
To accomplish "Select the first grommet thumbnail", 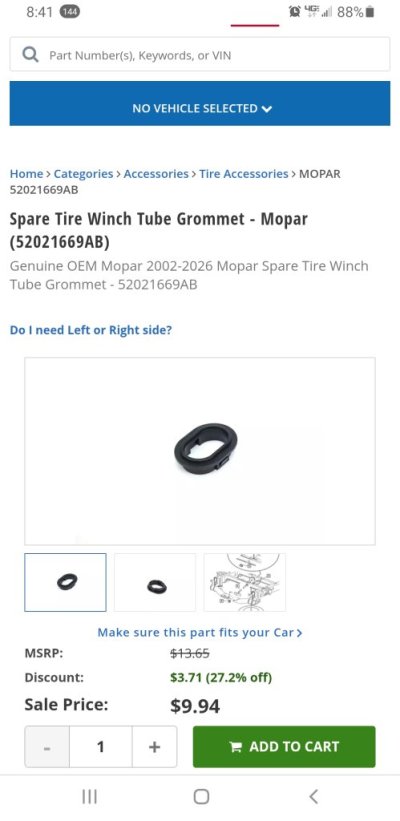I will click(x=65, y=582).
